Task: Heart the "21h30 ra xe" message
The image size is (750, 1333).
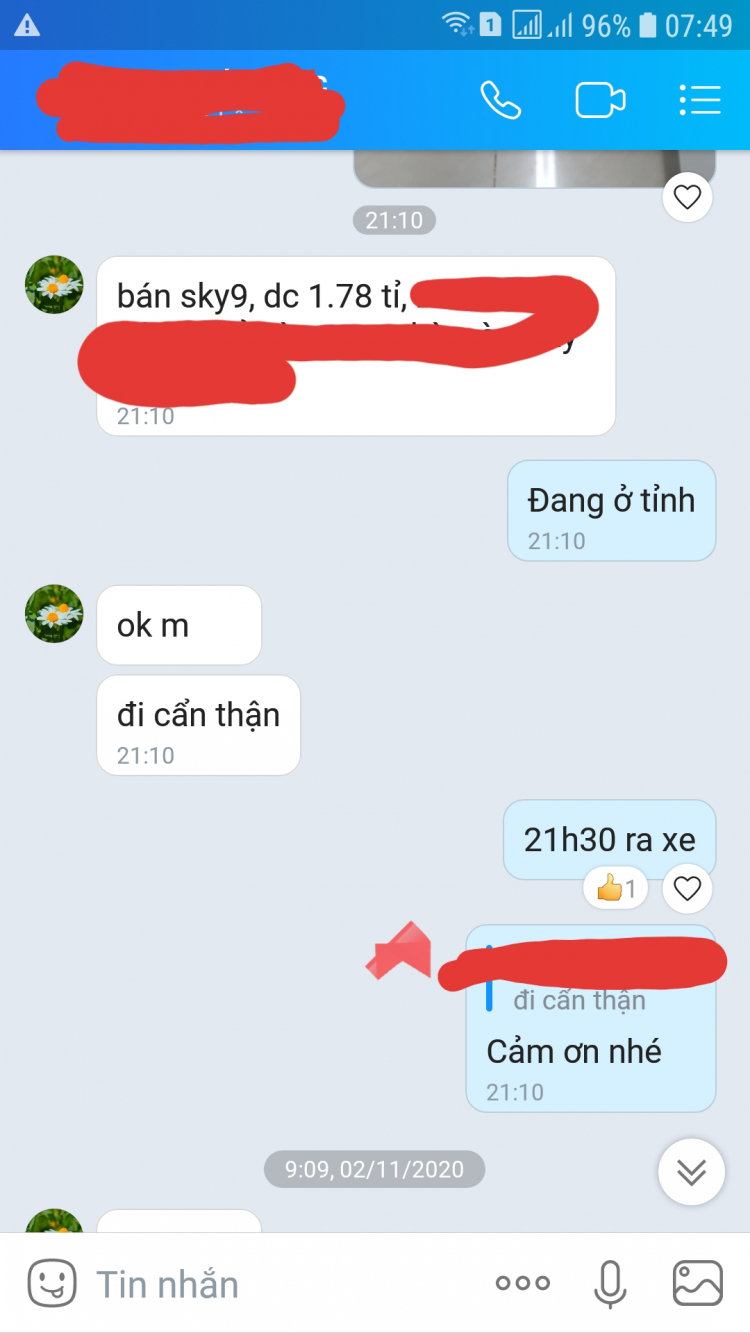Action: tap(687, 888)
